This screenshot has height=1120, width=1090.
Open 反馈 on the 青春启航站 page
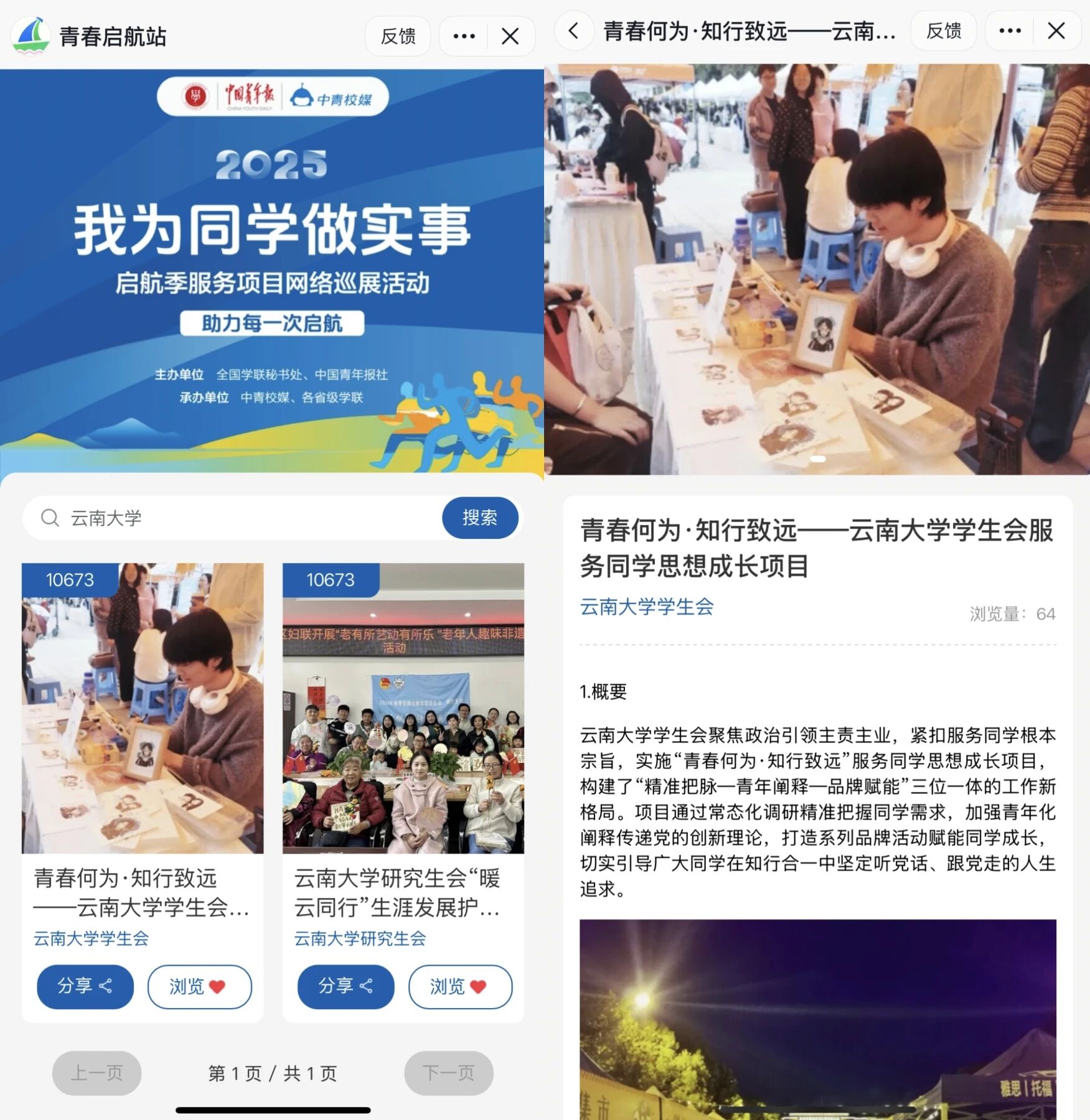[x=398, y=37]
